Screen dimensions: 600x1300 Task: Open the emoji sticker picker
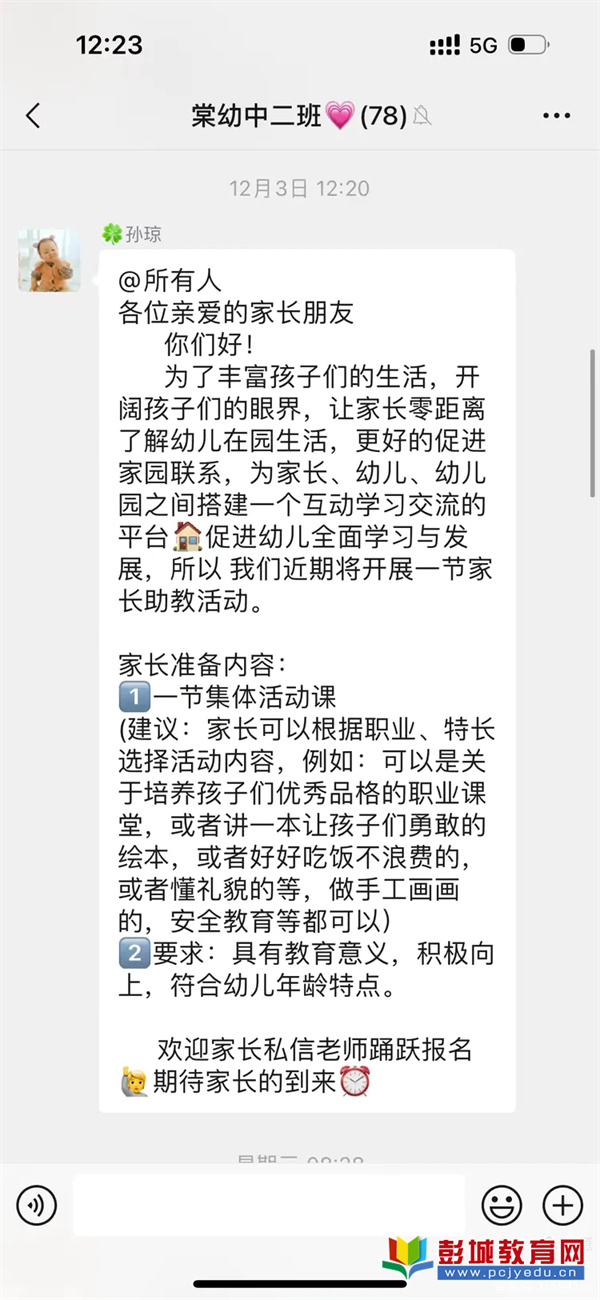pos(501,1206)
